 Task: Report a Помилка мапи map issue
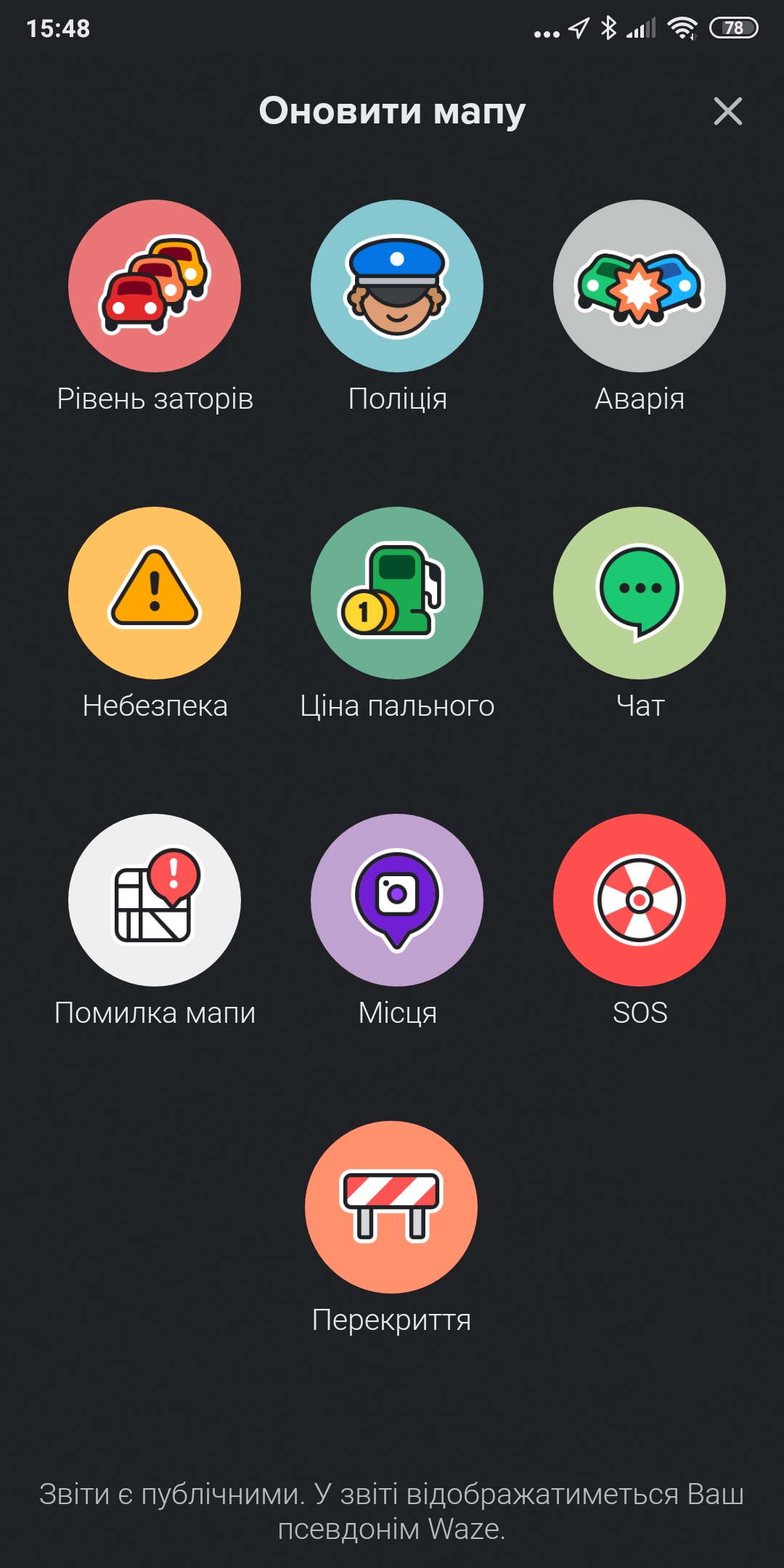[155, 900]
